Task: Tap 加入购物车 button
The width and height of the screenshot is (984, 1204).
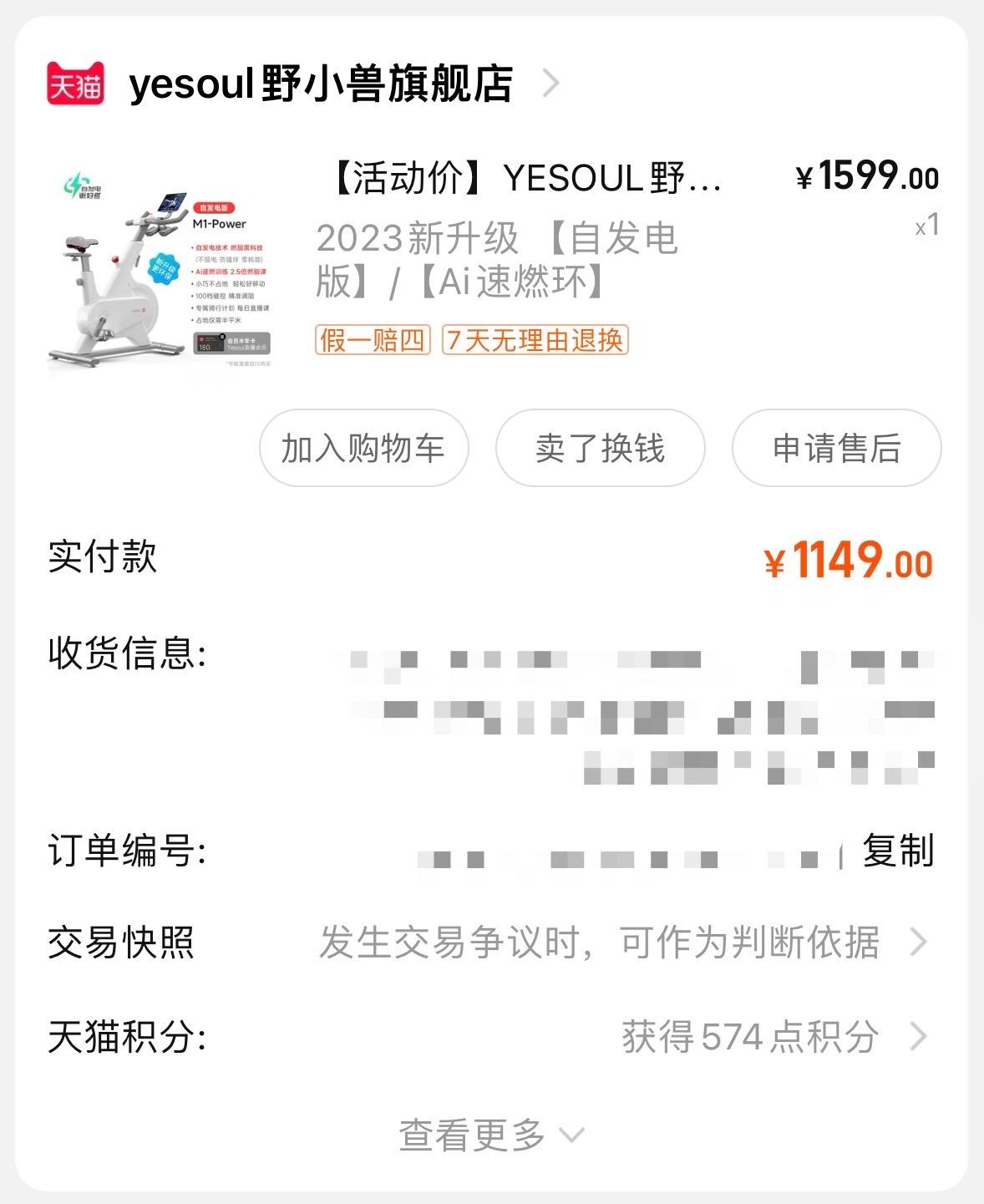Action: 363,449
